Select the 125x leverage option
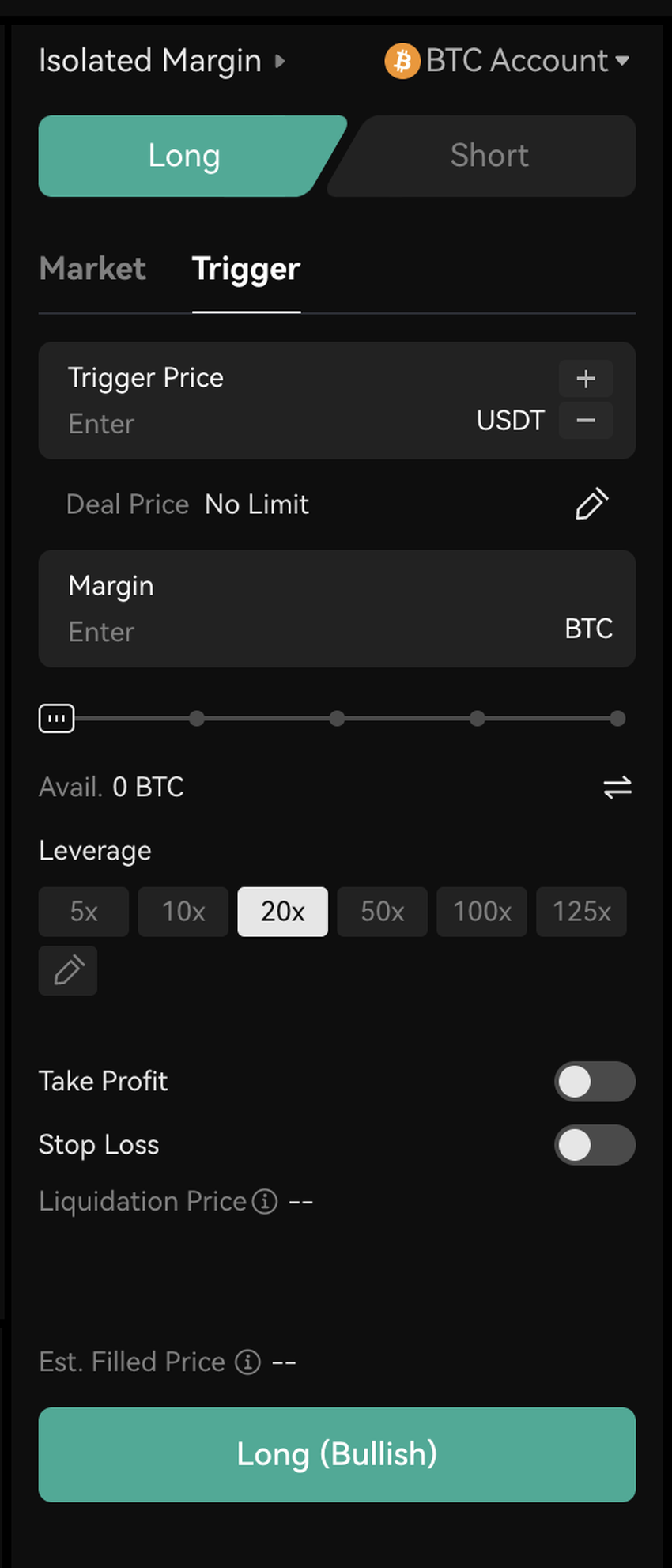 coord(582,912)
